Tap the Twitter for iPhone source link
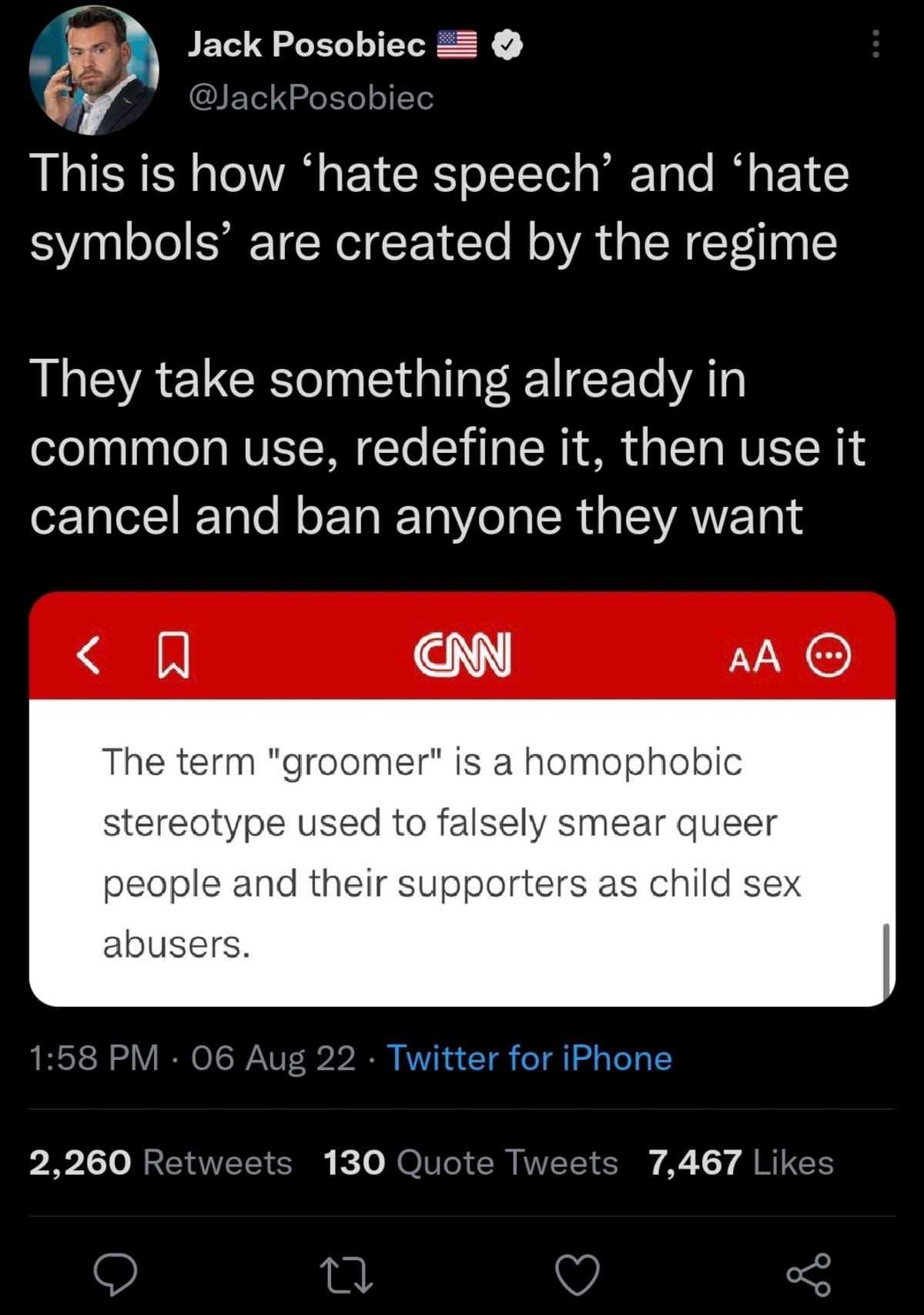The image size is (924, 1315). tap(529, 1058)
